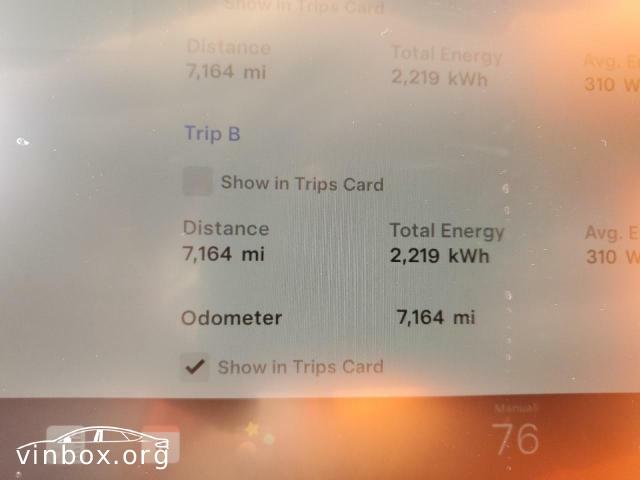Uncheck Odometer's Show in Trips Card box
The height and width of the screenshot is (480, 640).
193,366
